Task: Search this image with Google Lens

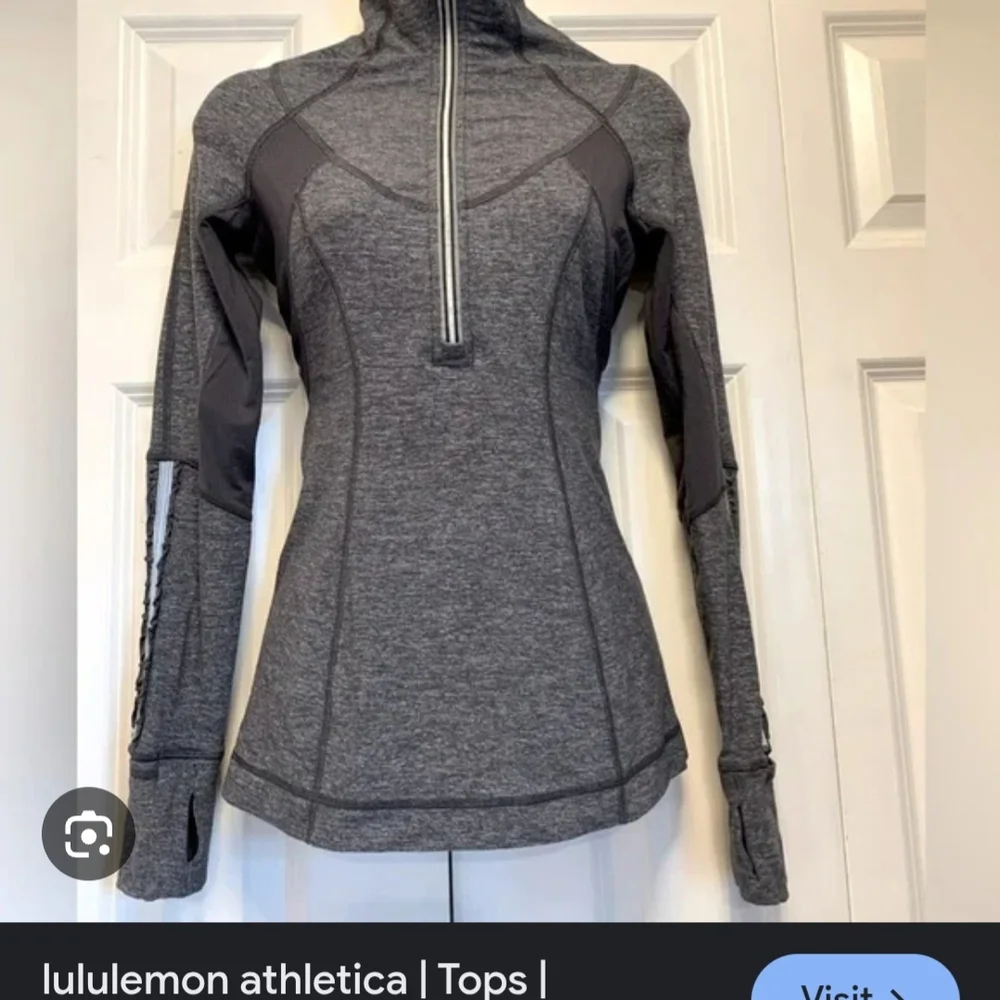Action: click(88, 833)
